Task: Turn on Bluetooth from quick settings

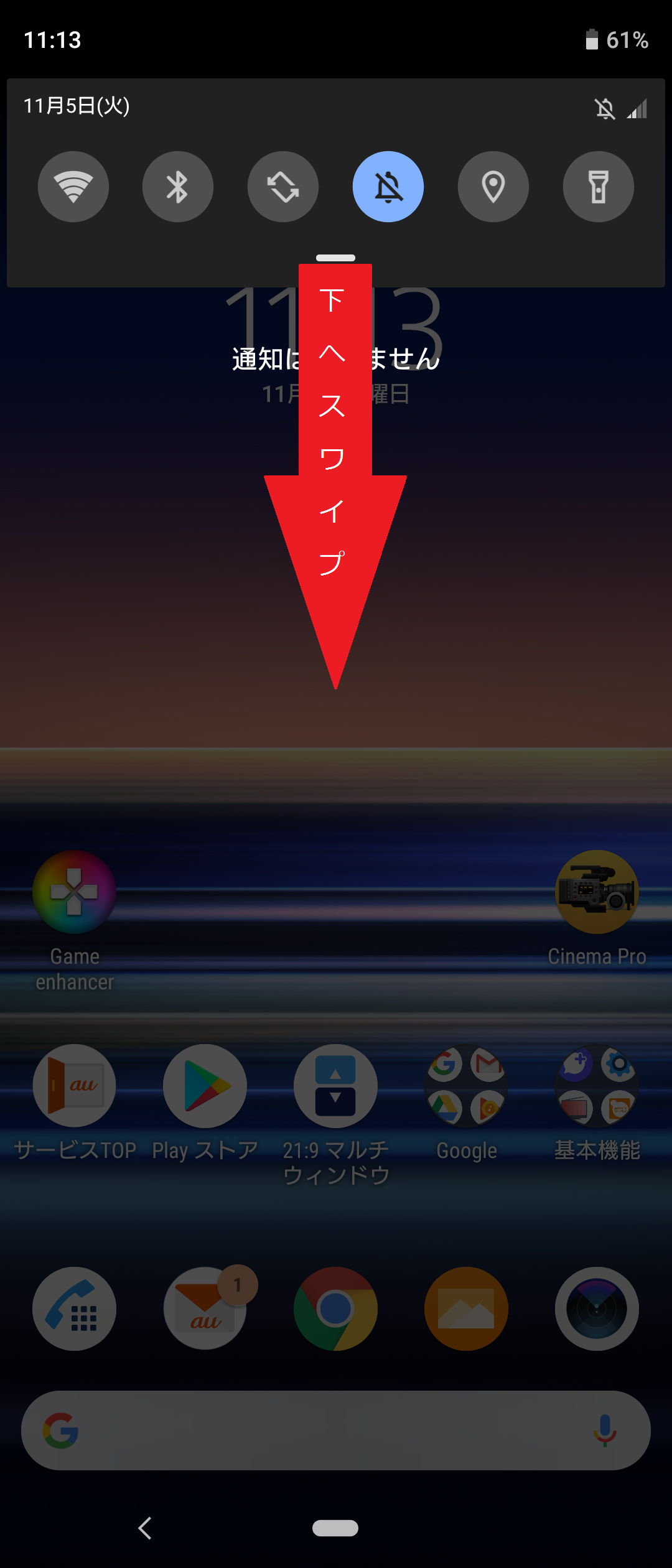Action: (178, 187)
